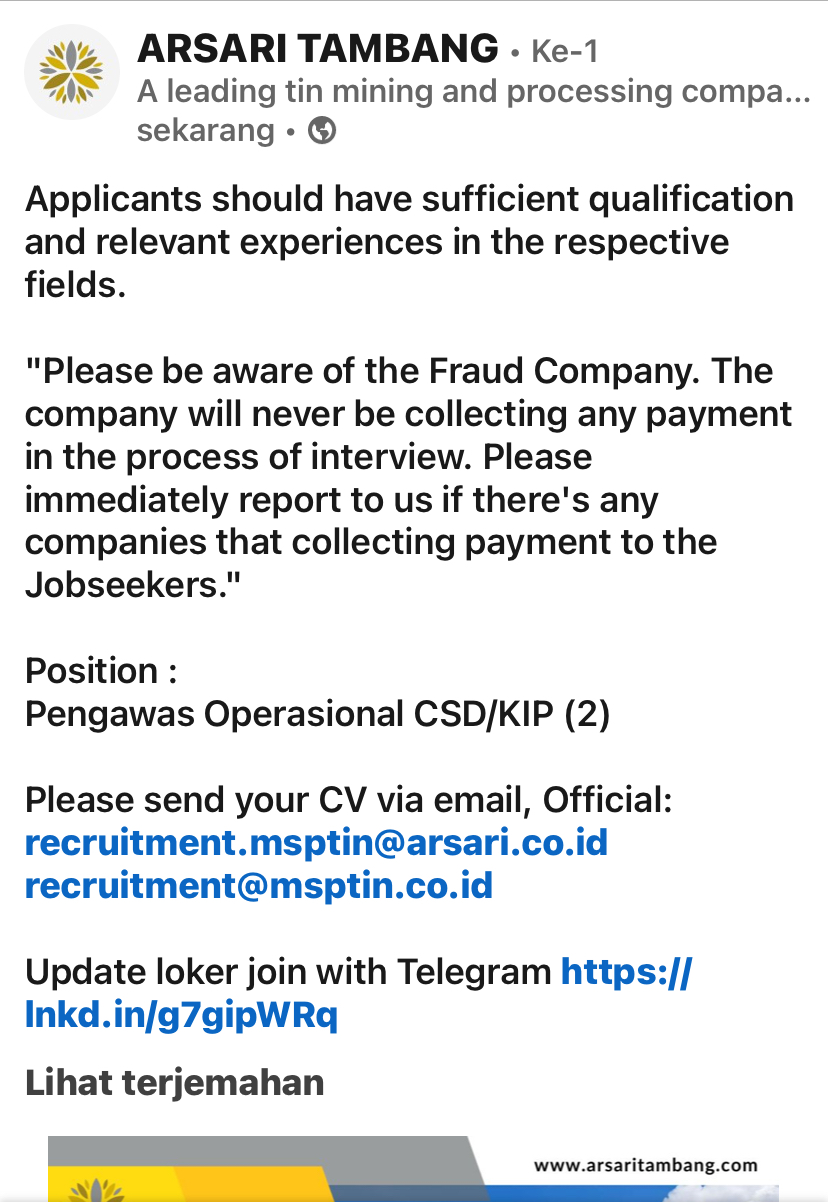The height and width of the screenshot is (1202, 828).
Task: Email recruitment.msptin@arsari.co.id
Action: (x=316, y=843)
